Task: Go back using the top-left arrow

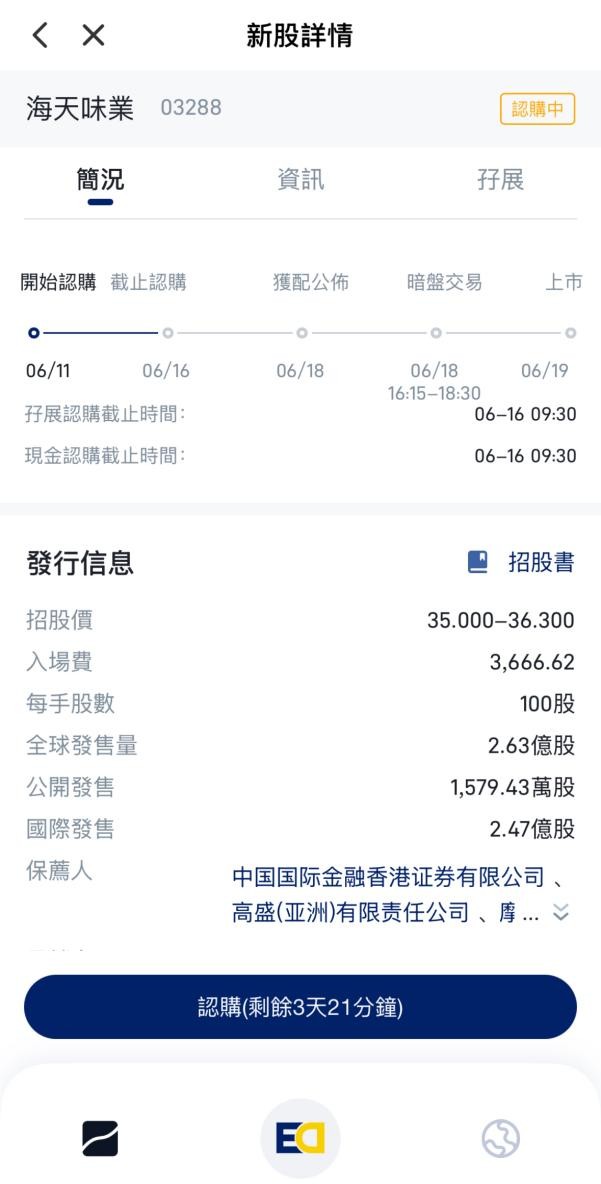Action: point(41,35)
